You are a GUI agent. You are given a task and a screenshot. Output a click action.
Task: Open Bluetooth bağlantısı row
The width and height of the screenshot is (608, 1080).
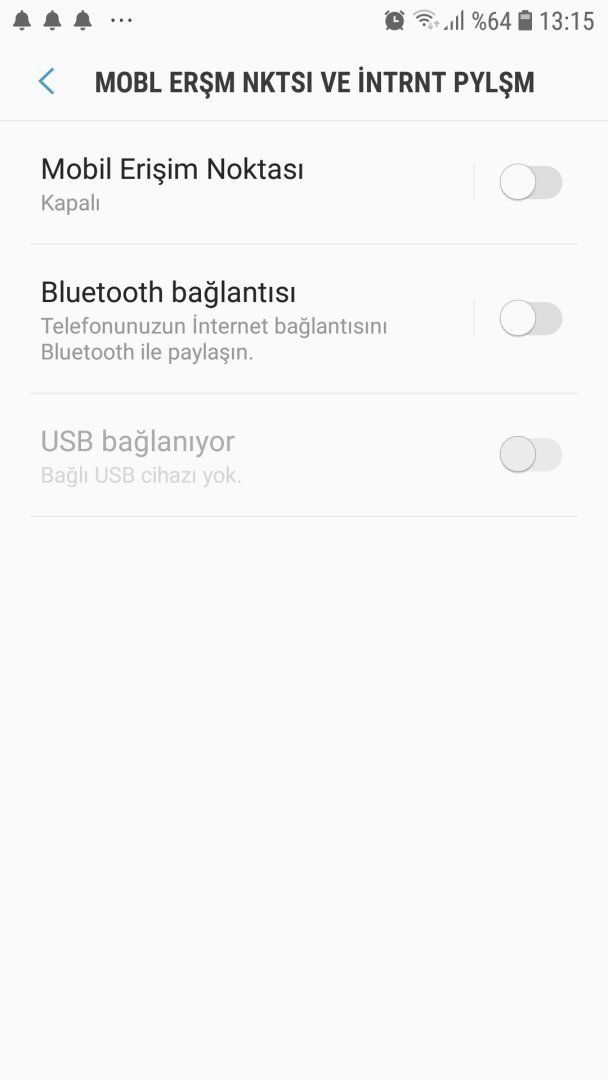tap(214, 320)
